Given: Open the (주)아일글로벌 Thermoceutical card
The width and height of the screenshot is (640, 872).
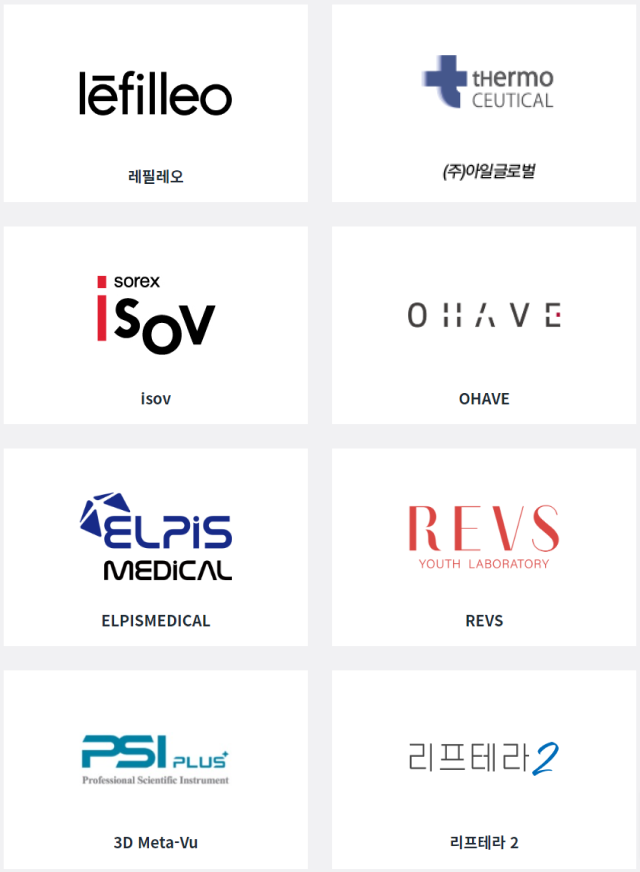Looking at the screenshot, I should pyautogui.click(x=487, y=103).
